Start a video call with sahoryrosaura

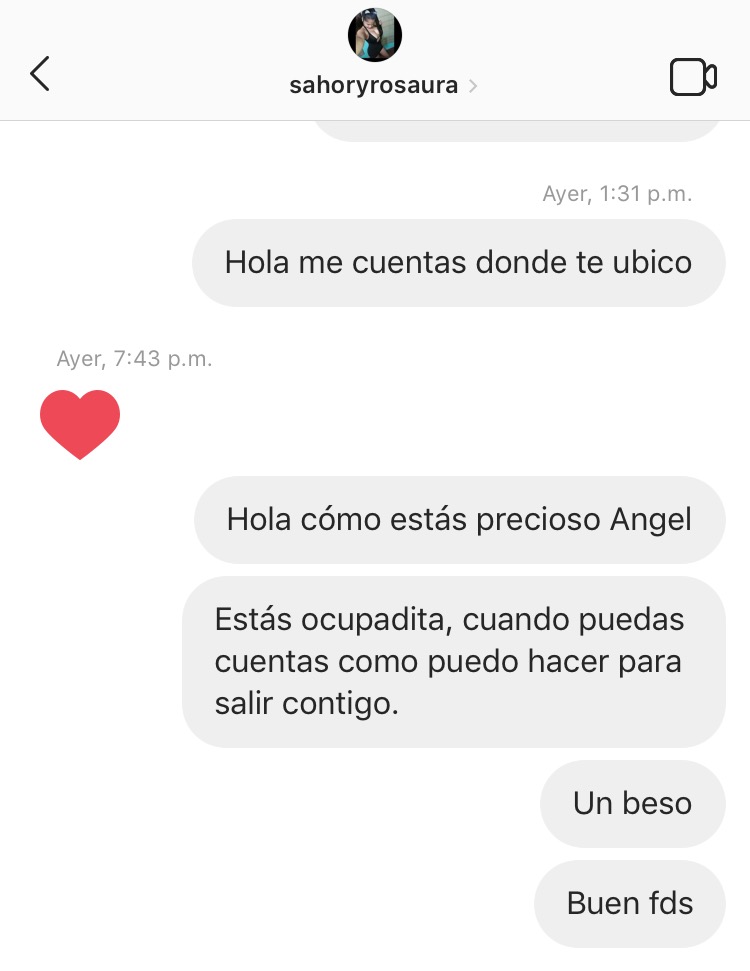pos(692,77)
